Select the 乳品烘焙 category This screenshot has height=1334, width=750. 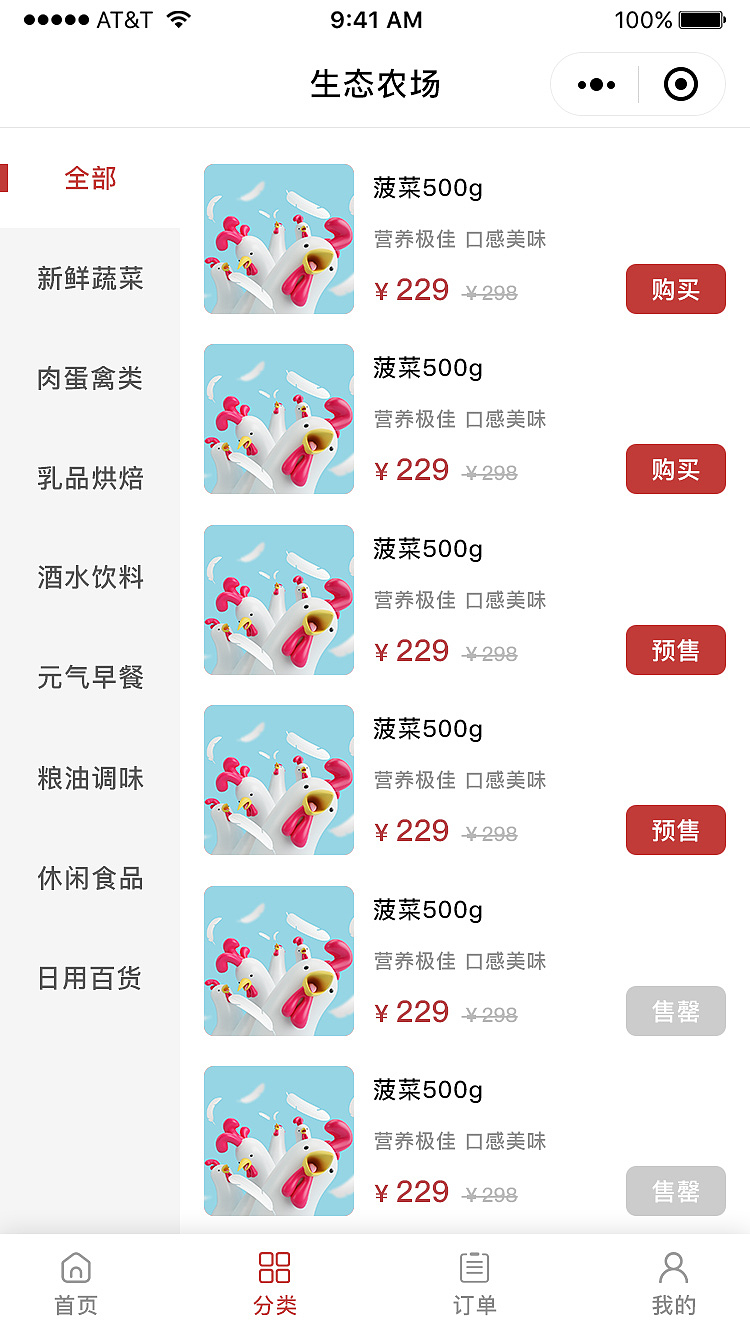click(91, 478)
